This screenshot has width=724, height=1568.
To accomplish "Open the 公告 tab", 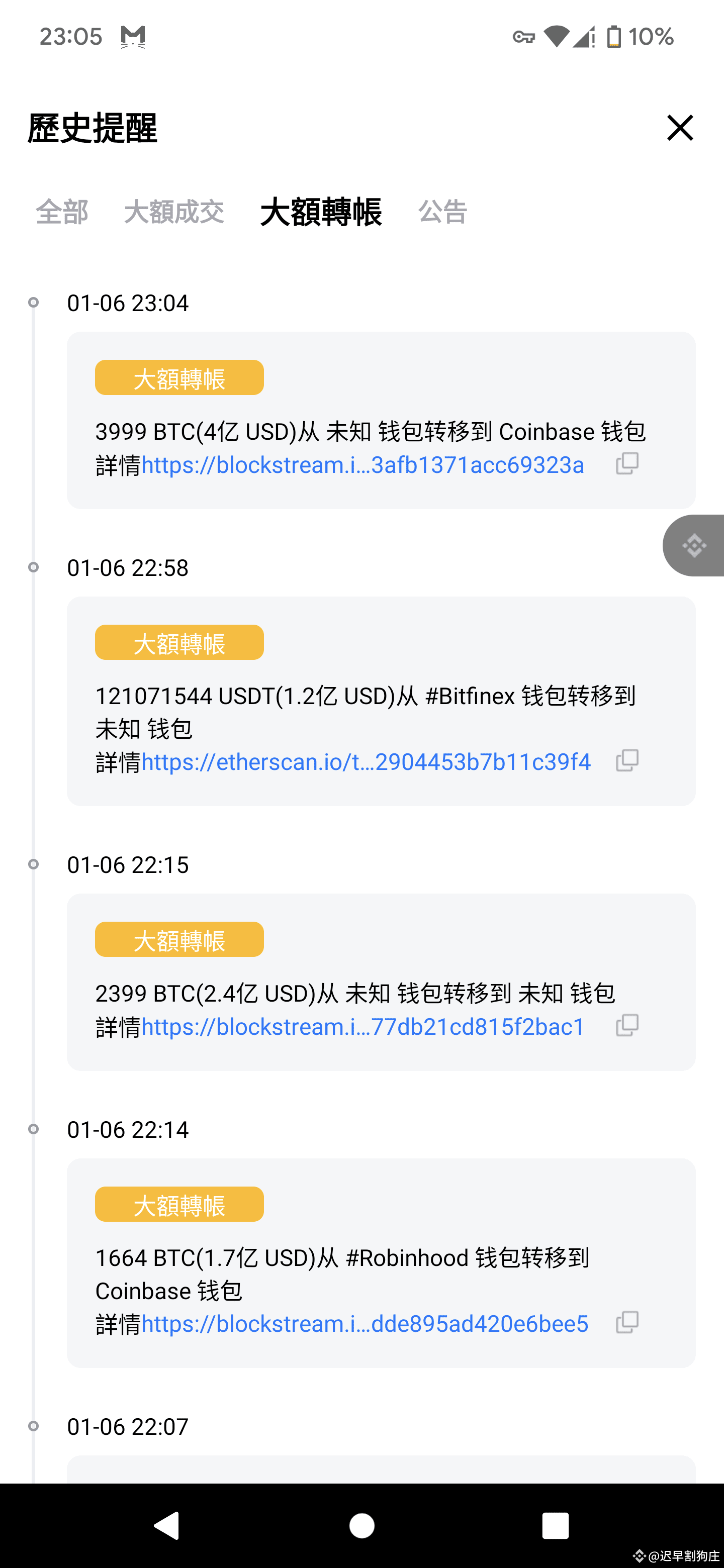I will pos(442,213).
